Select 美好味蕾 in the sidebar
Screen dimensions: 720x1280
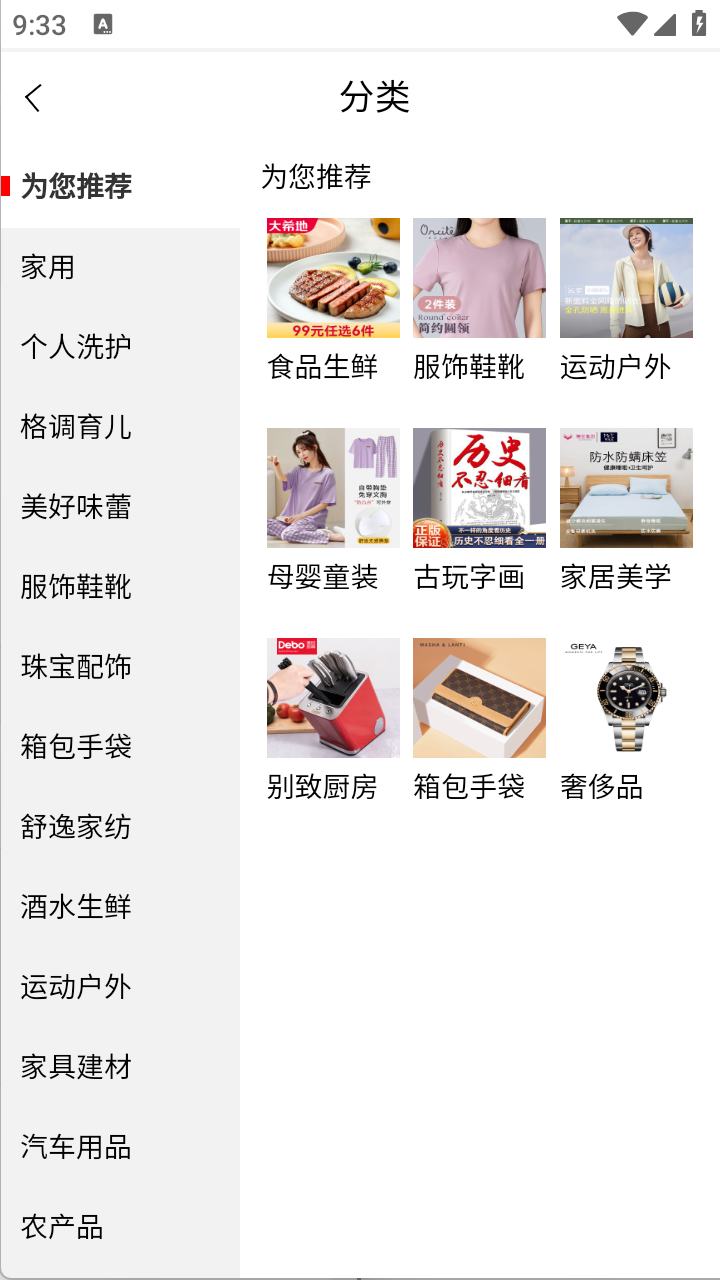pyautogui.click(x=120, y=507)
